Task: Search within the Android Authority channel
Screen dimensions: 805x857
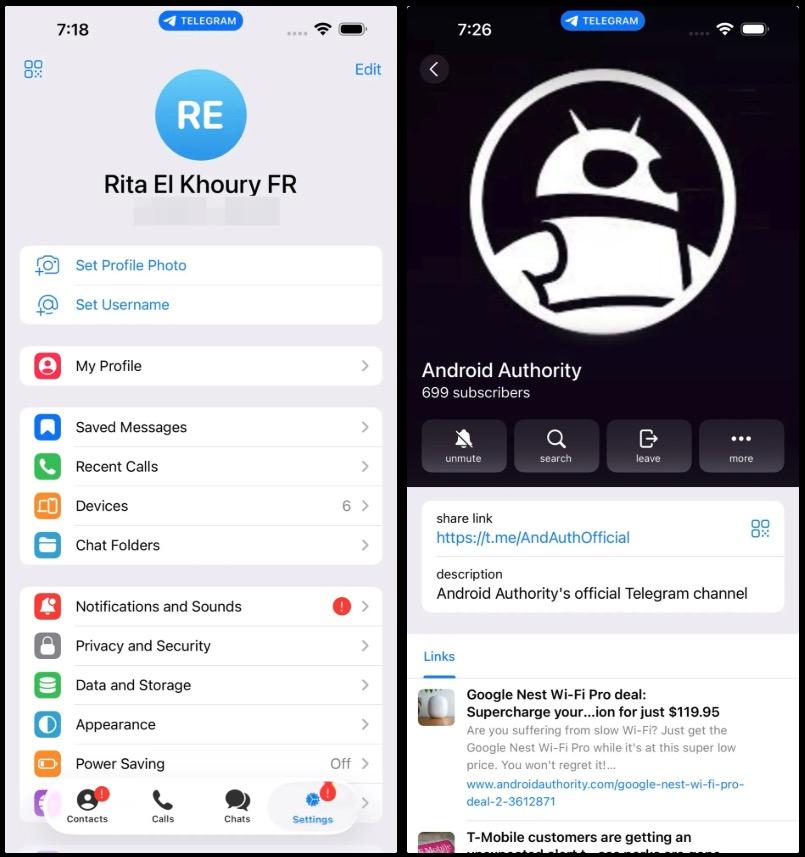Action: (556, 445)
